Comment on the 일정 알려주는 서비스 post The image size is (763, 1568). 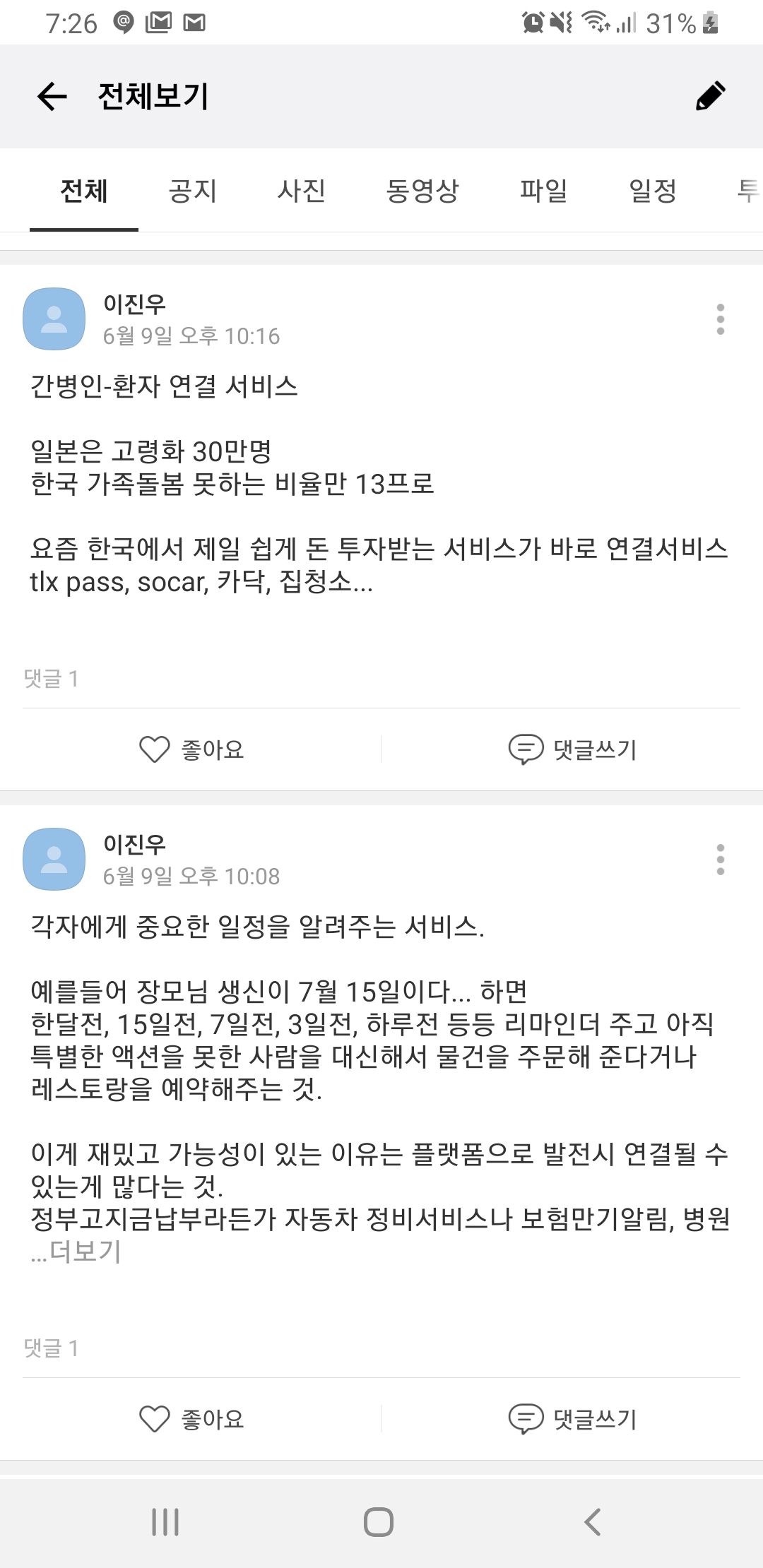(572, 1419)
